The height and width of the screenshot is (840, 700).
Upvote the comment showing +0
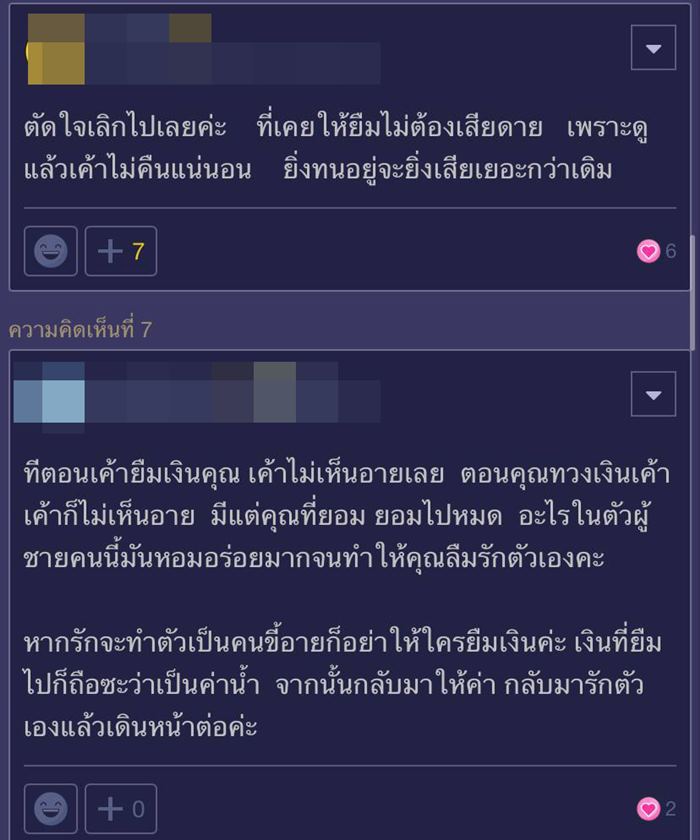121,808
